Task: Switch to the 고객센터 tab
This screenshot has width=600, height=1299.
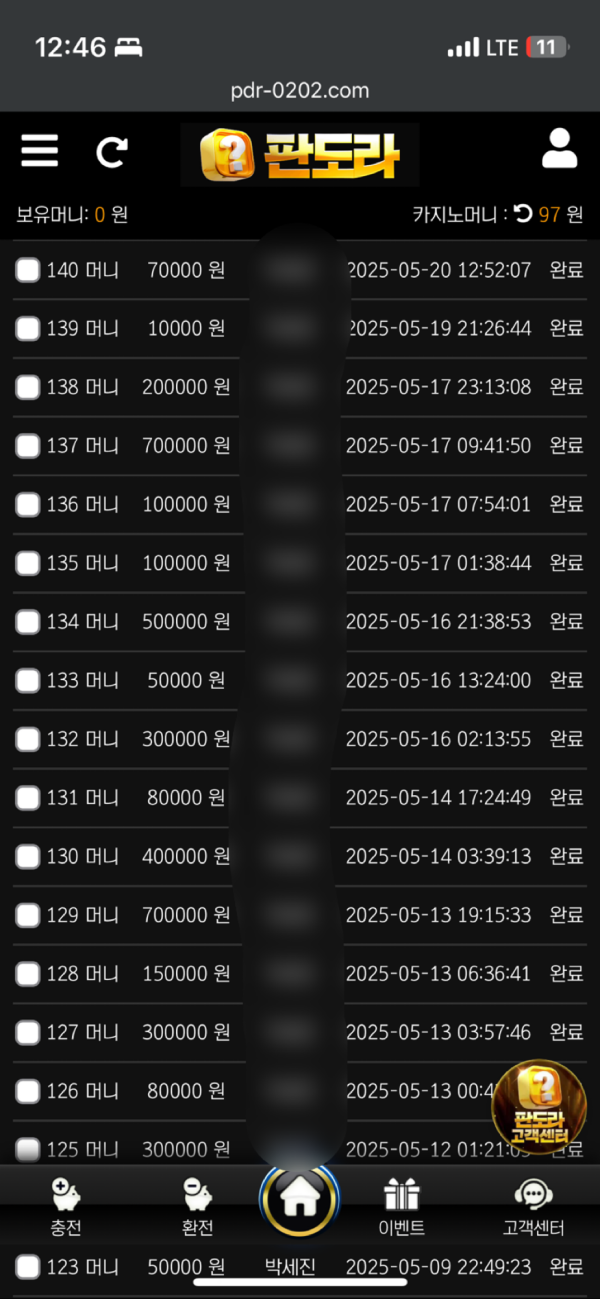Action: (x=534, y=1206)
